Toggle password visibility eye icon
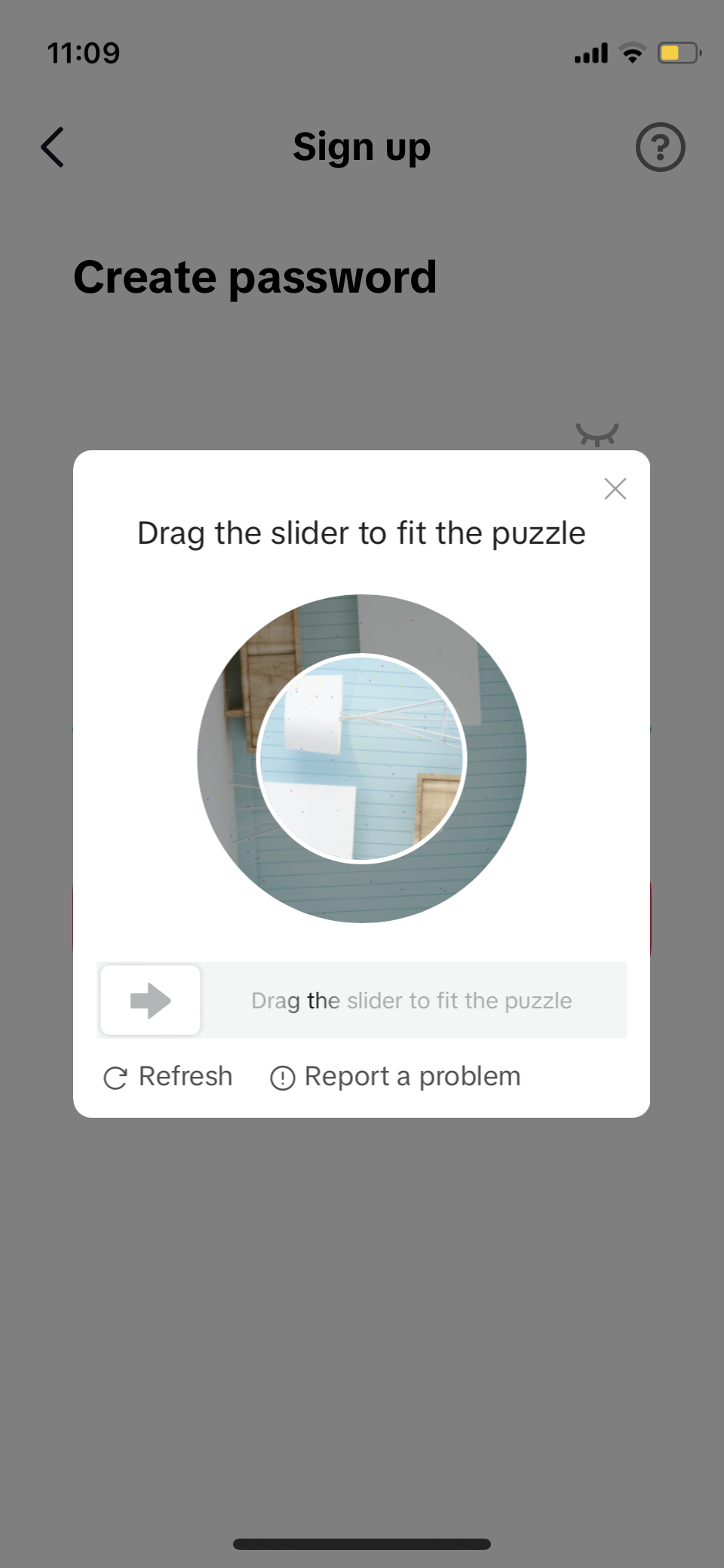Image resolution: width=724 pixels, height=1568 pixels. 597,434
